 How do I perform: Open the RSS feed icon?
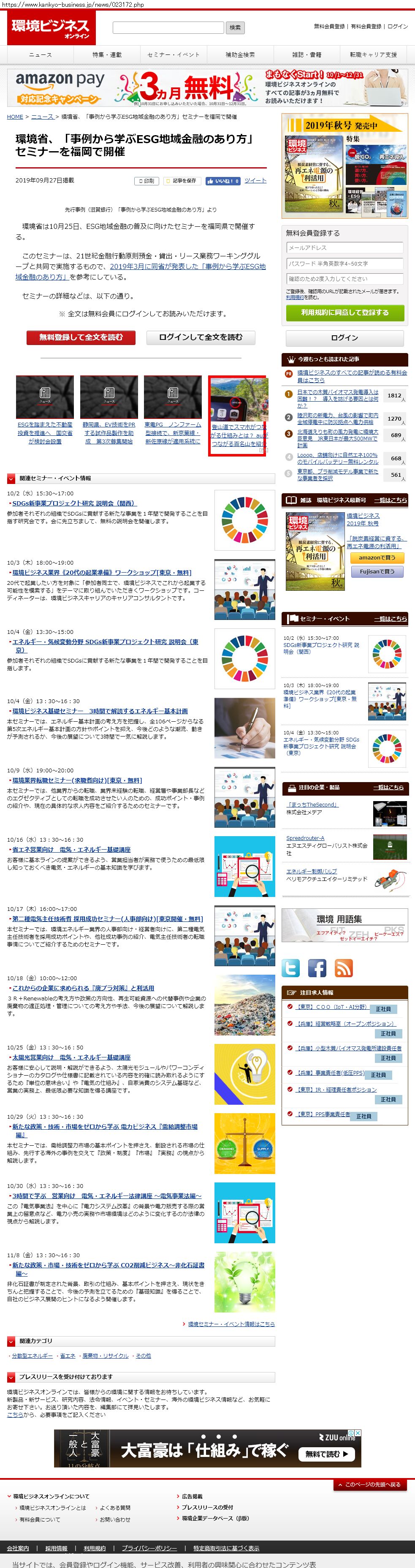[x=344, y=967]
